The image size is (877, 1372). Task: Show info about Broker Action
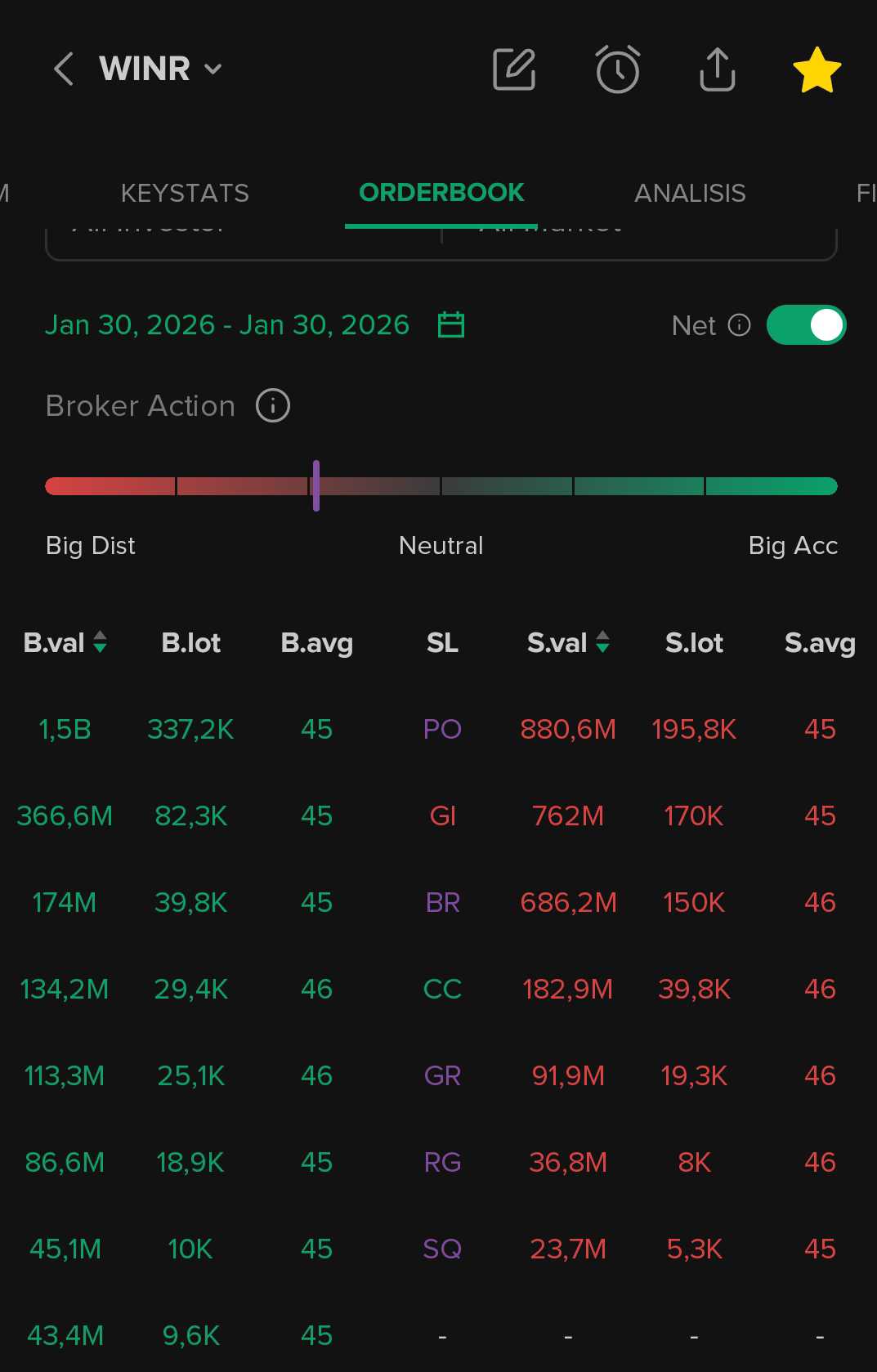point(273,405)
